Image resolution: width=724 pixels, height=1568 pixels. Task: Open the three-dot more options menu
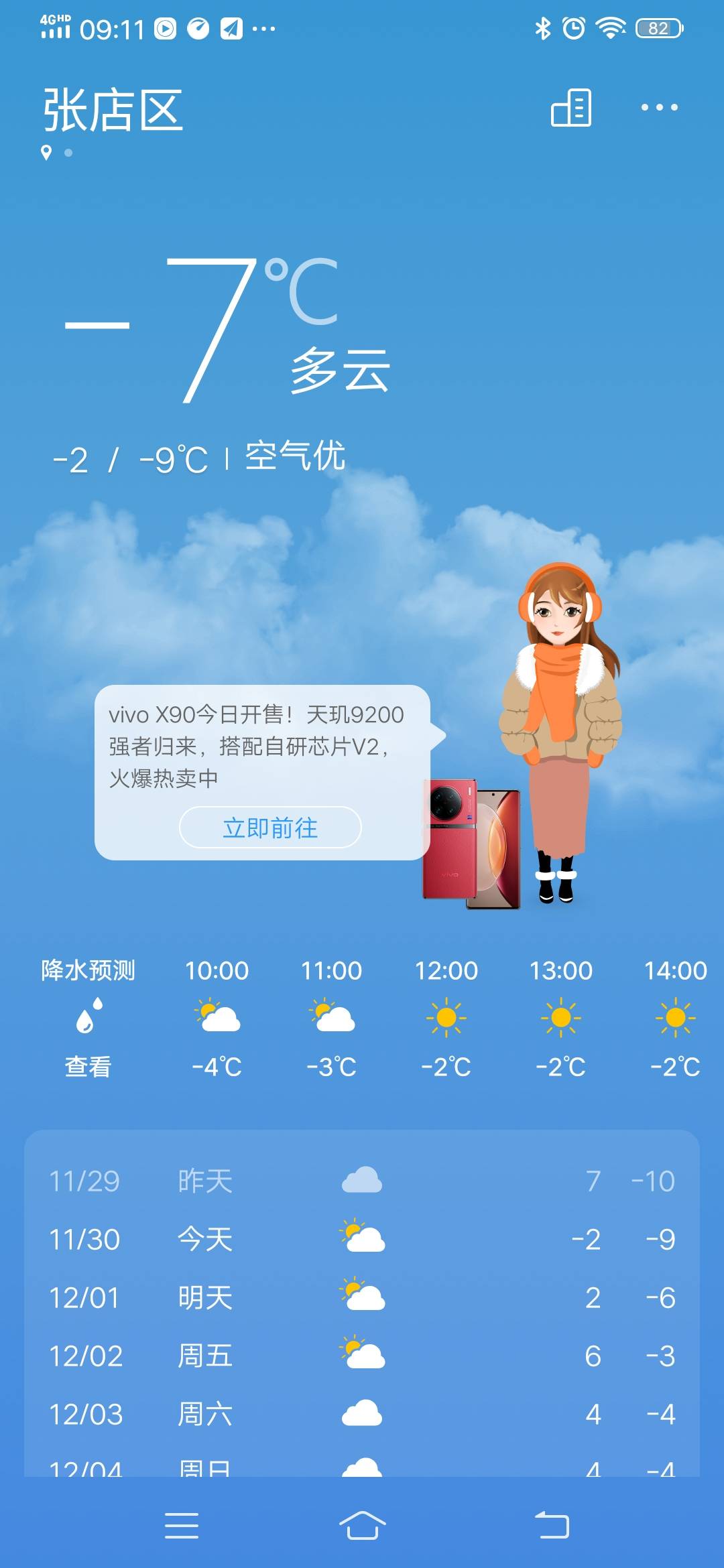(x=658, y=107)
